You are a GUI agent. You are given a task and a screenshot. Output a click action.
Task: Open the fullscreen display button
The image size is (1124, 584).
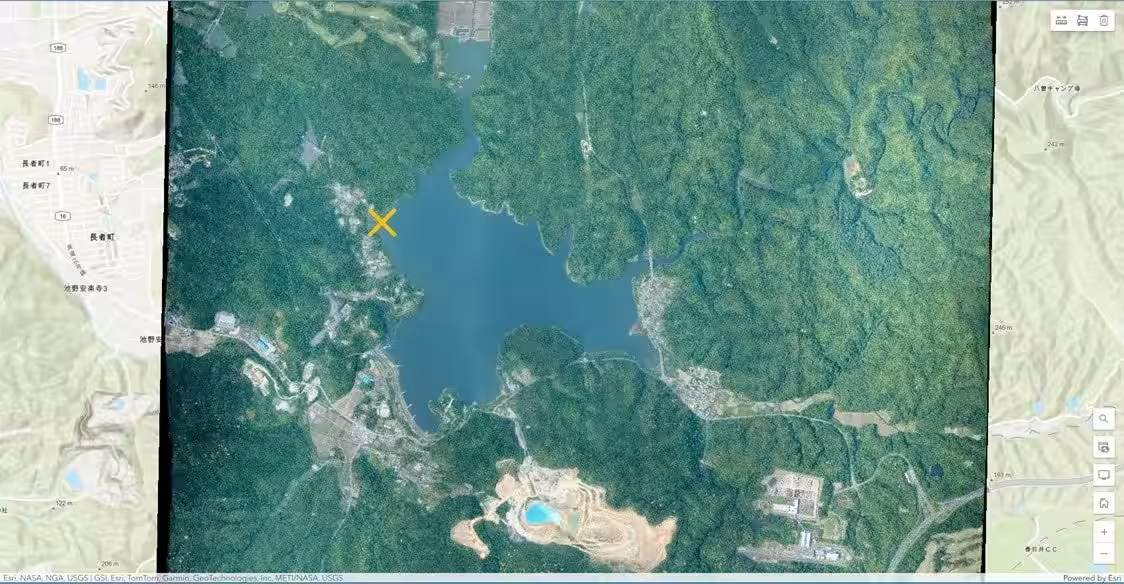1104,475
